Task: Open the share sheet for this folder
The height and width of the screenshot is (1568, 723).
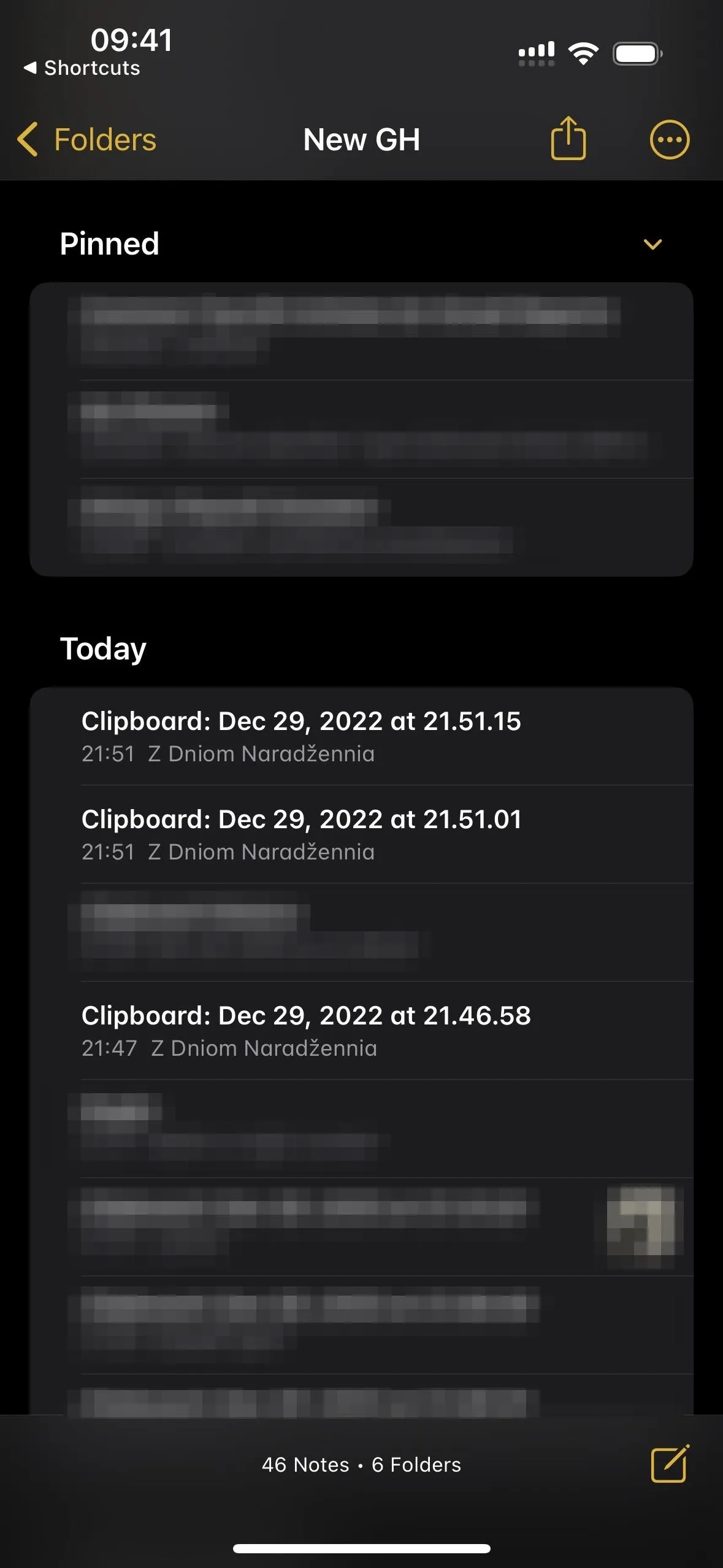Action: pyautogui.click(x=568, y=139)
